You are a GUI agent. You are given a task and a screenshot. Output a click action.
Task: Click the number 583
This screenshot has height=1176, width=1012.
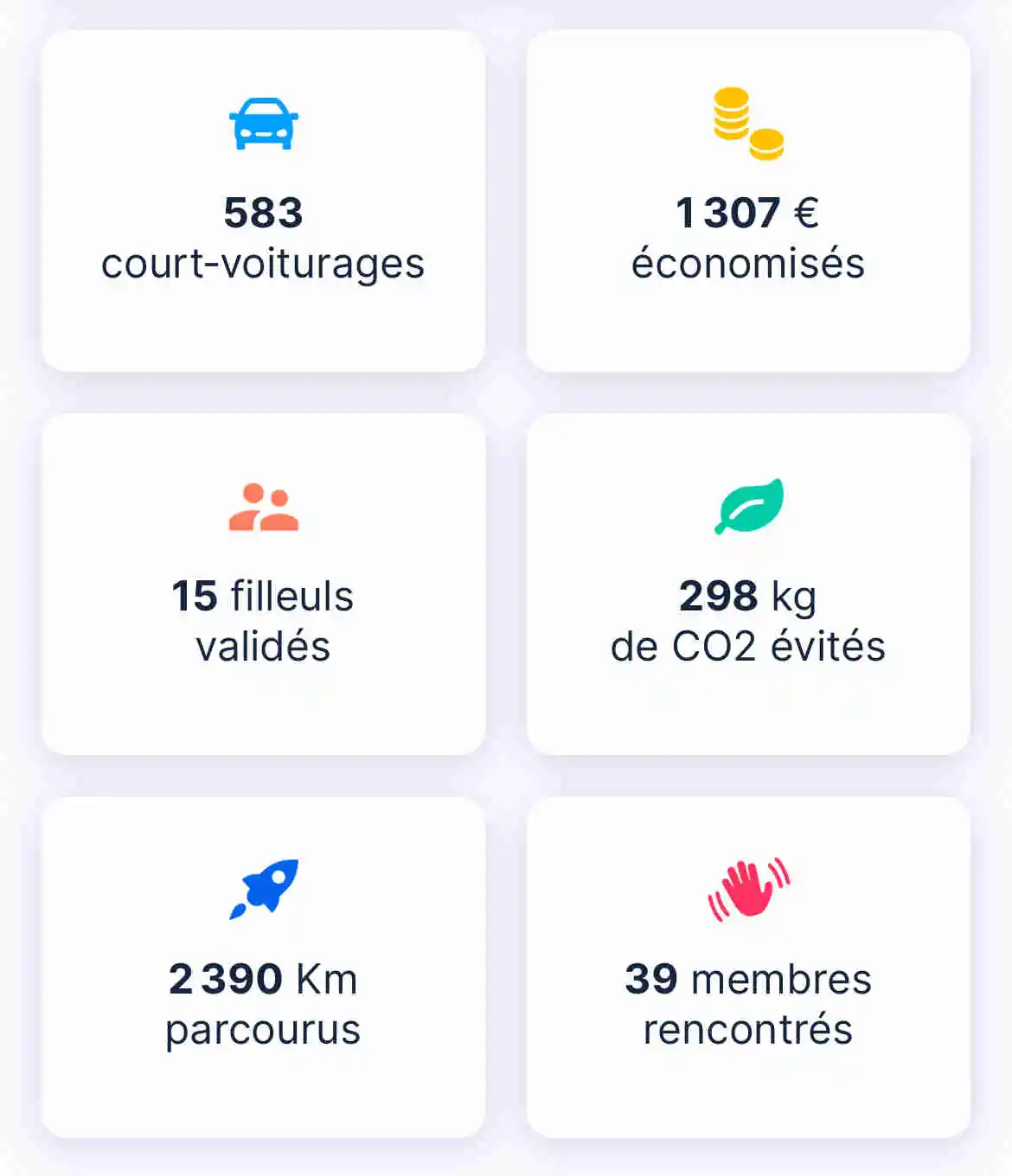click(263, 212)
